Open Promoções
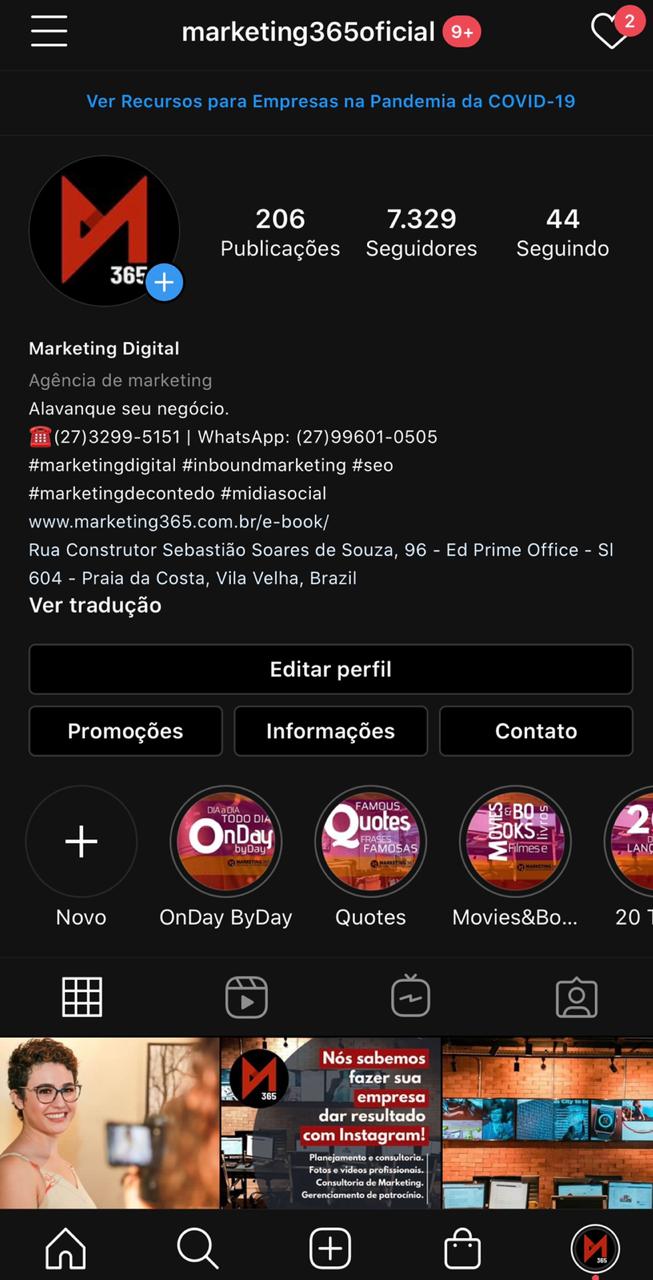 click(x=125, y=731)
